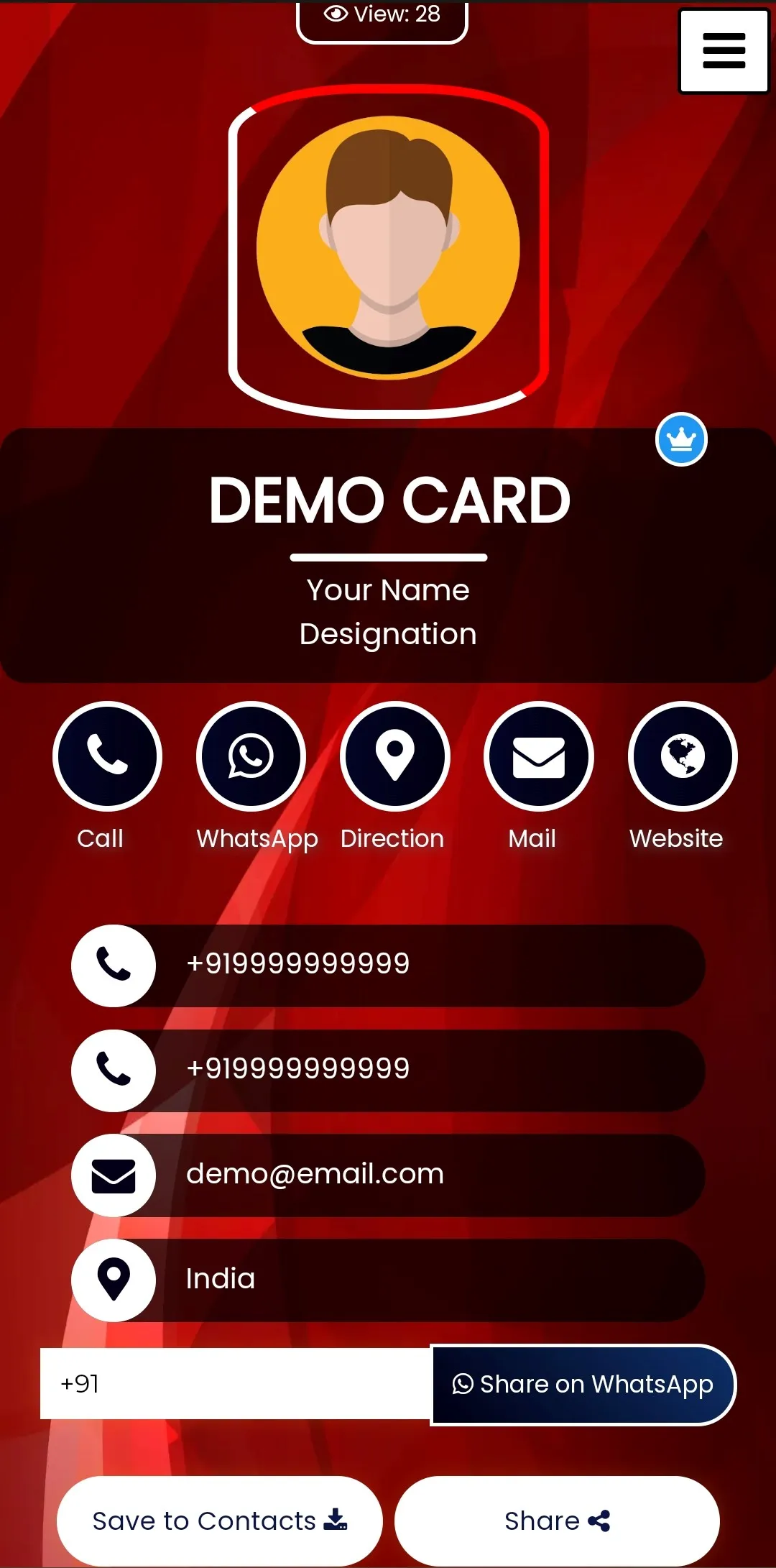The image size is (776, 1568).
Task: Tap the blue crown badge
Action: 681,439
